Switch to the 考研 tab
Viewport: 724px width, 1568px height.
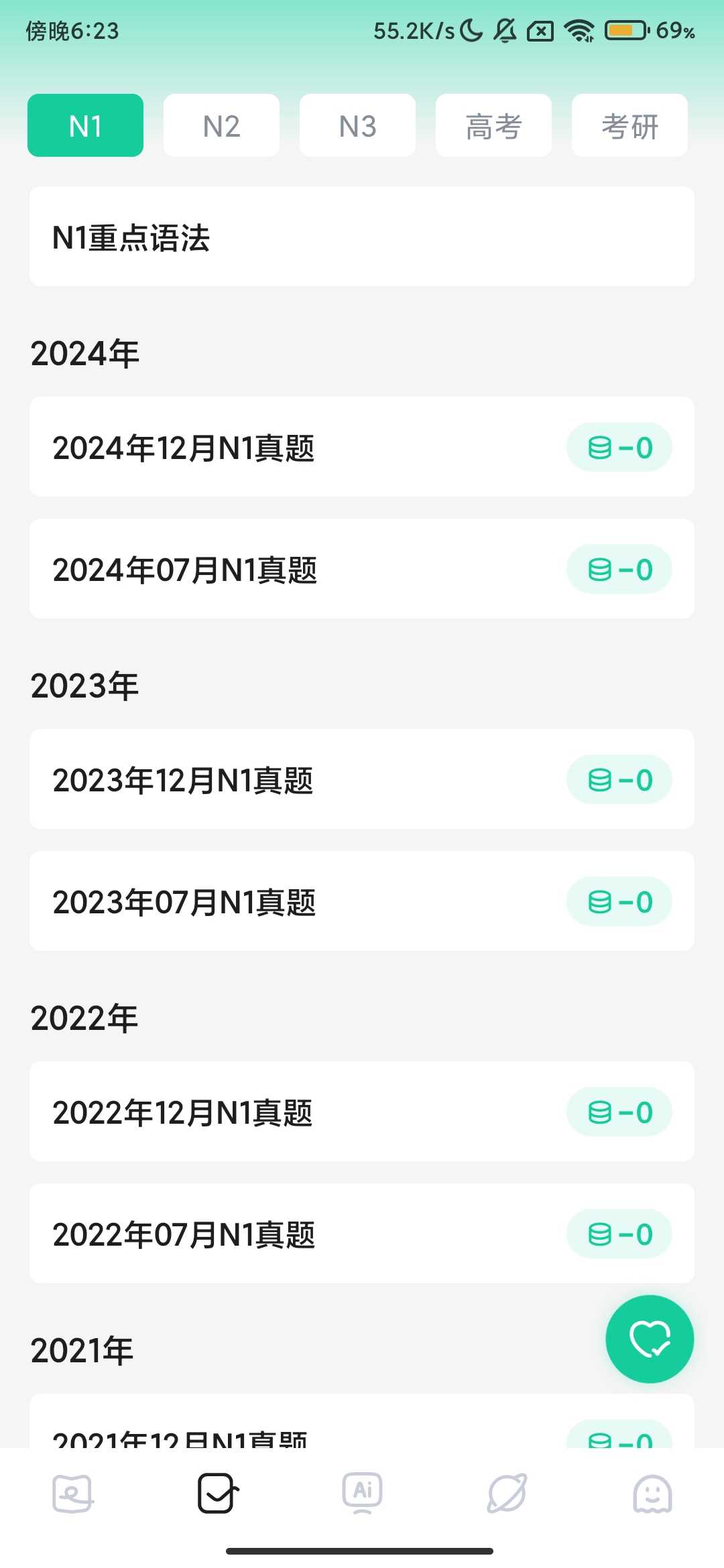pyautogui.click(x=629, y=125)
